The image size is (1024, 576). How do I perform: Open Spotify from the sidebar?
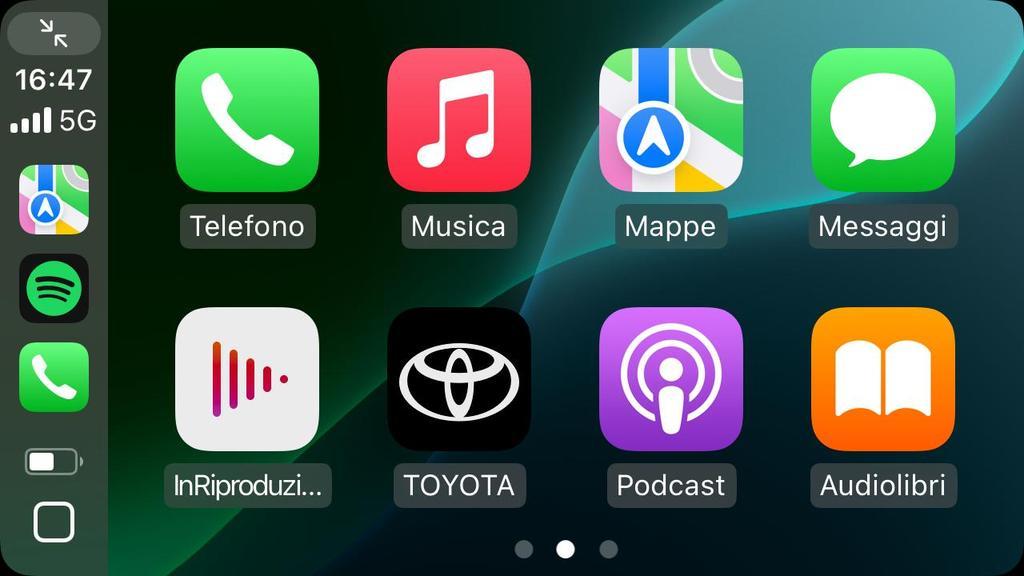tap(54, 289)
